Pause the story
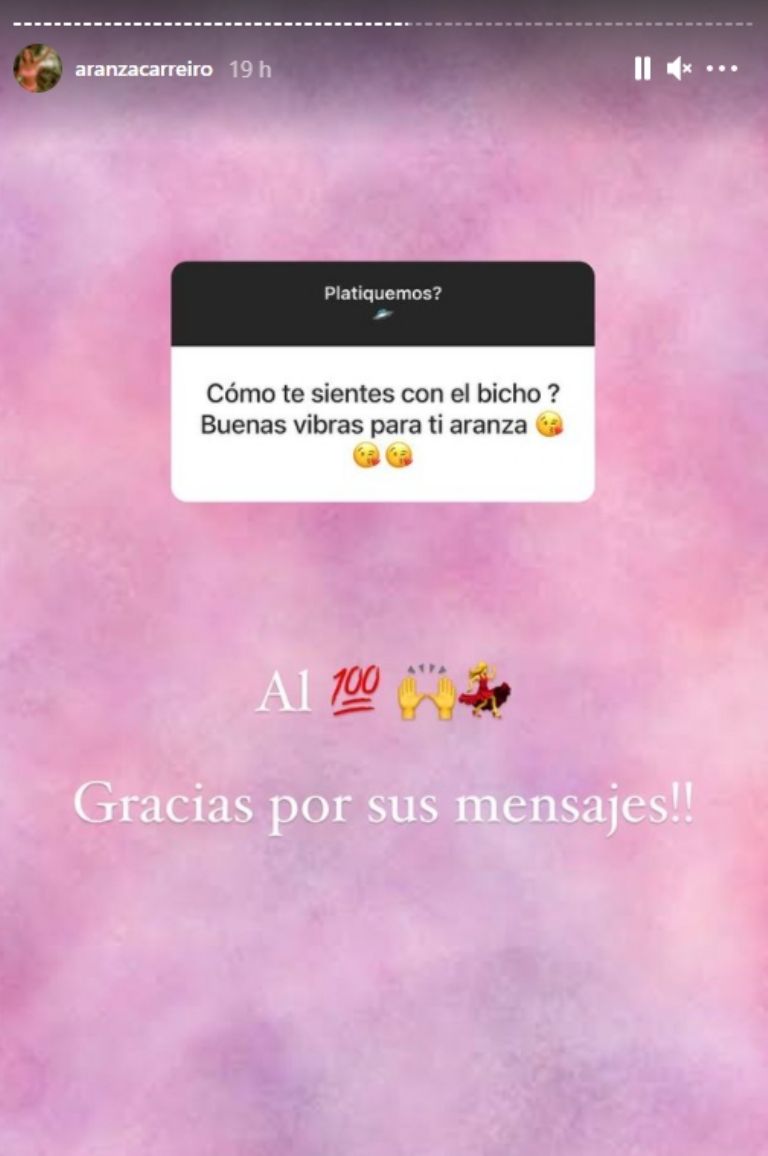The height and width of the screenshot is (1156, 768). click(642, 69)
